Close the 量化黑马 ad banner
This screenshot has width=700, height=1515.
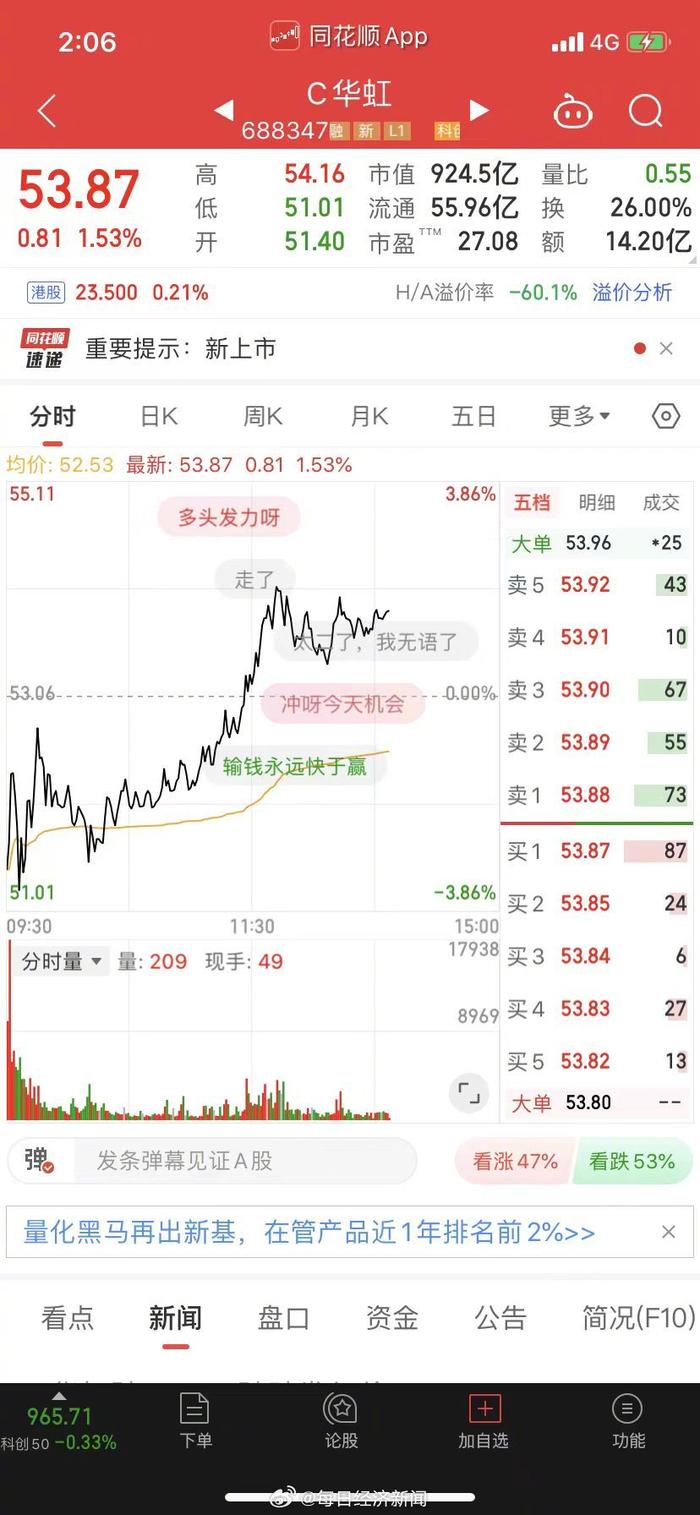669,1232
